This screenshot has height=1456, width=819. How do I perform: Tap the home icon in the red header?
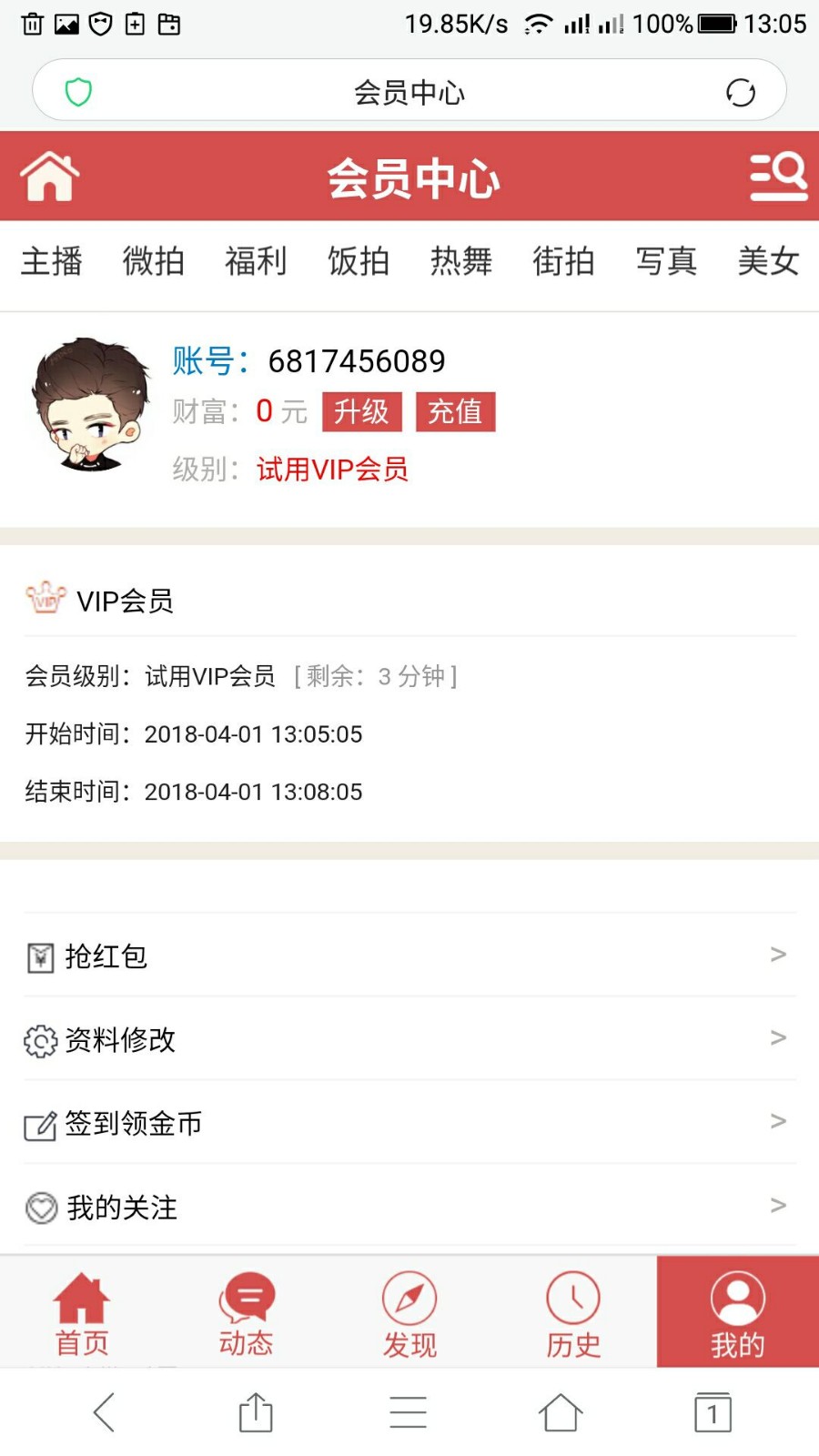pos(49,177)
